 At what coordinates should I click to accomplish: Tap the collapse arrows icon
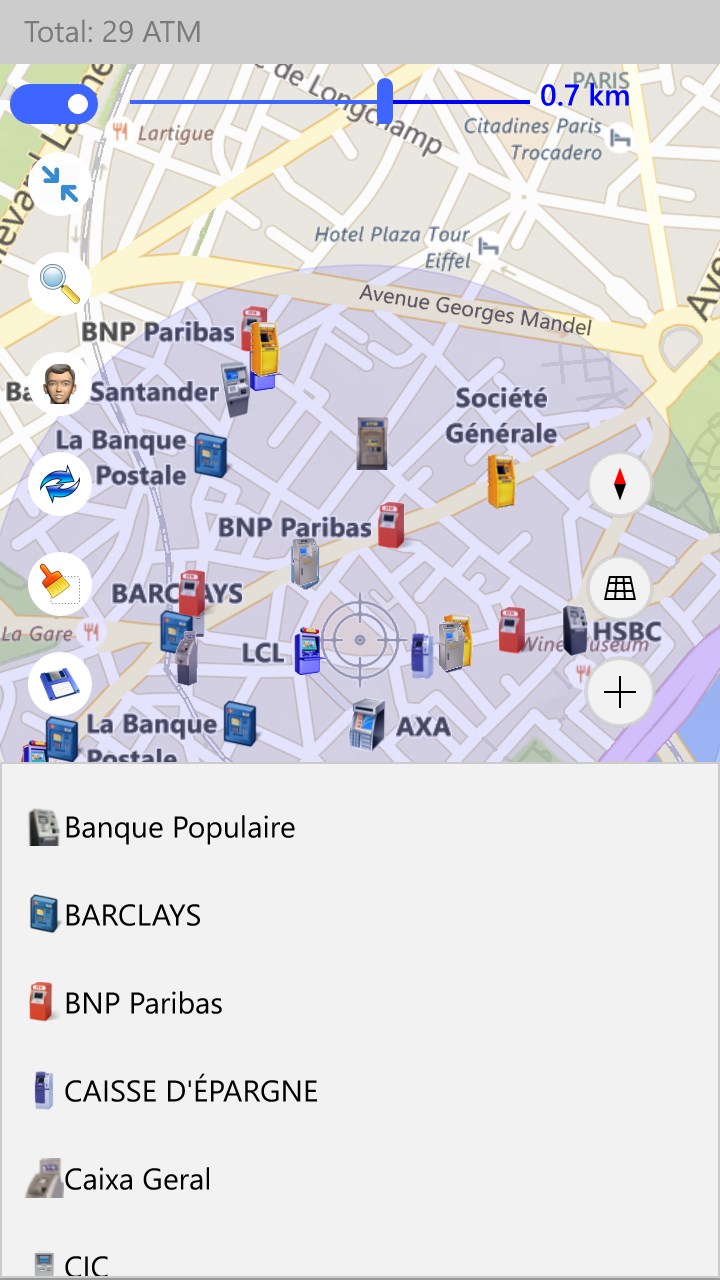60,184
